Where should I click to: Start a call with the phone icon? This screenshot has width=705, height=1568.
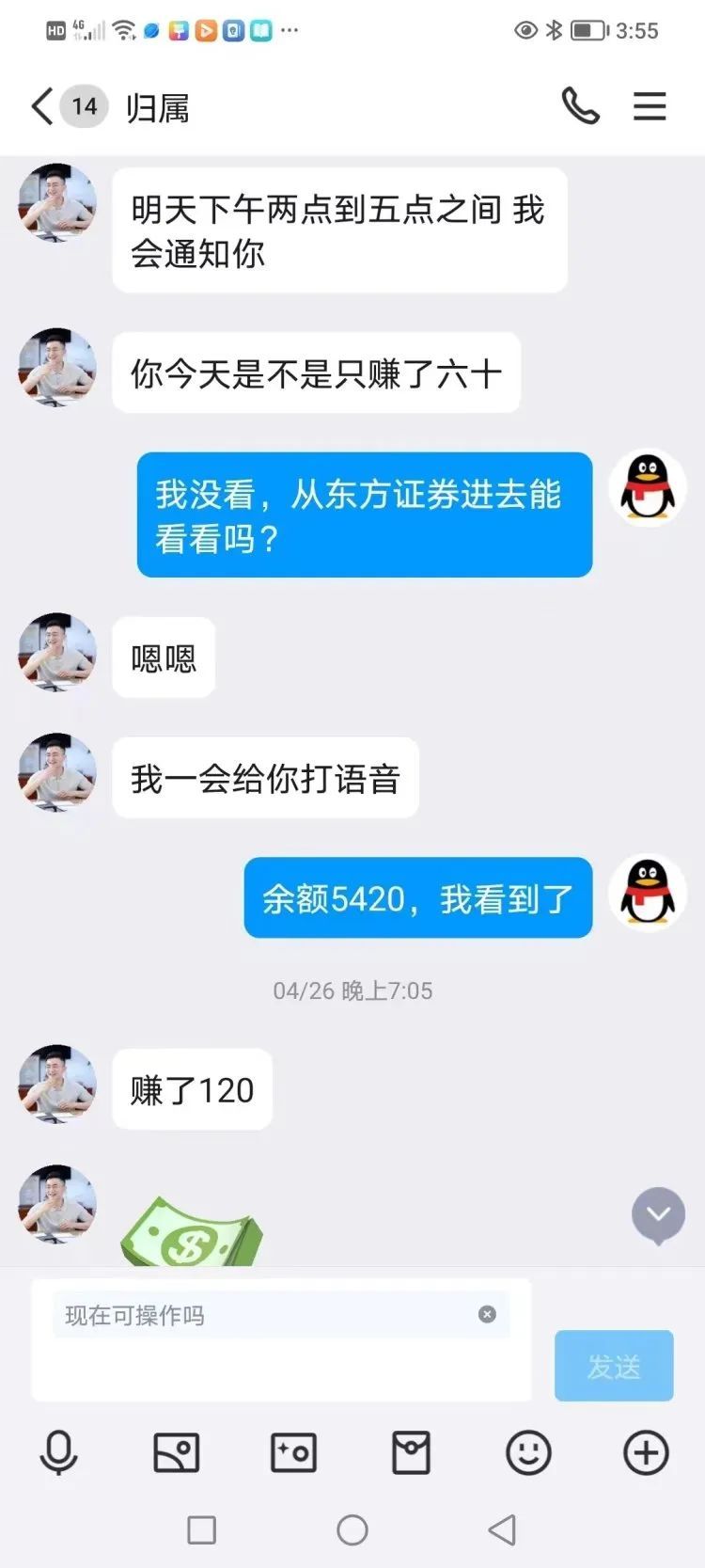(581, 106)
